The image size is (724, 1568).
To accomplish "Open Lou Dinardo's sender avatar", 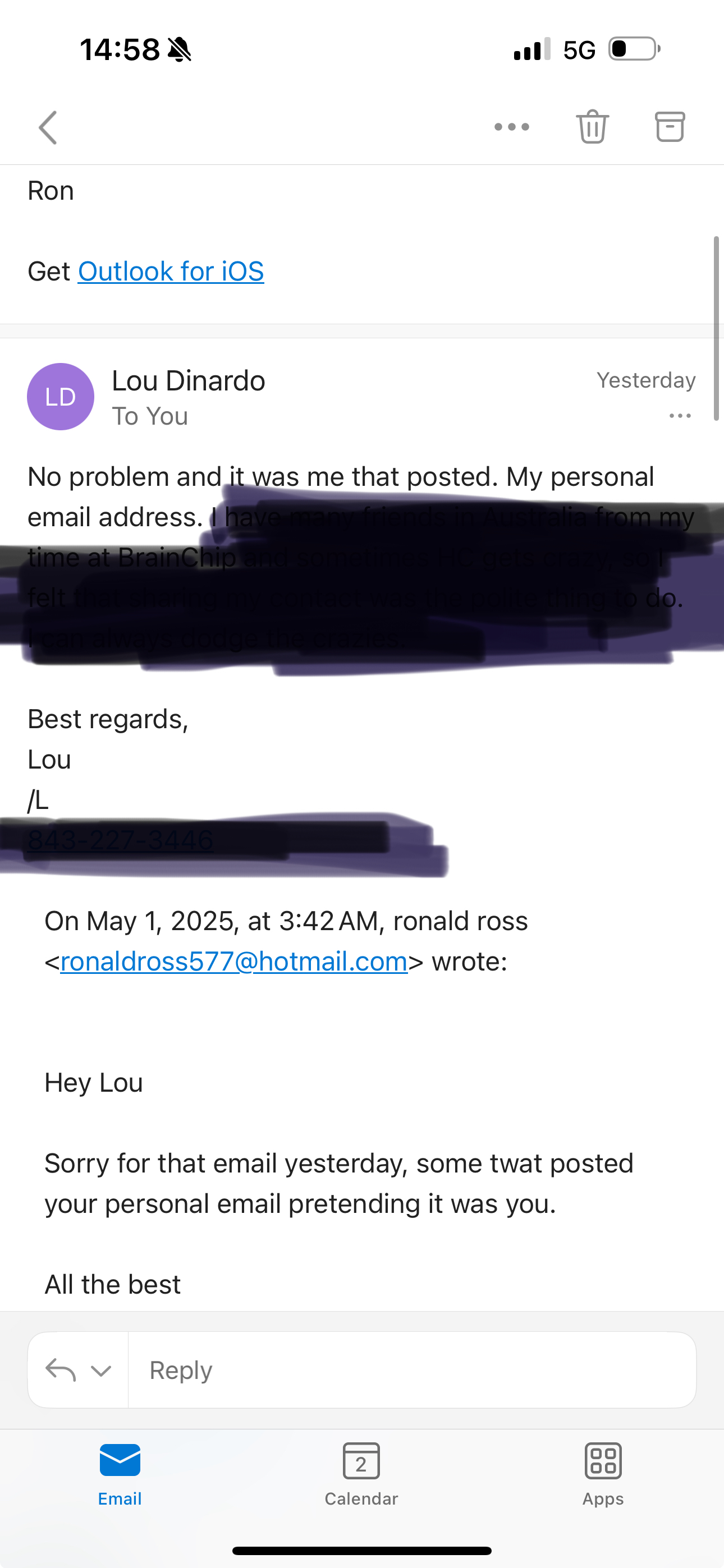I will (x=60, y=397).
